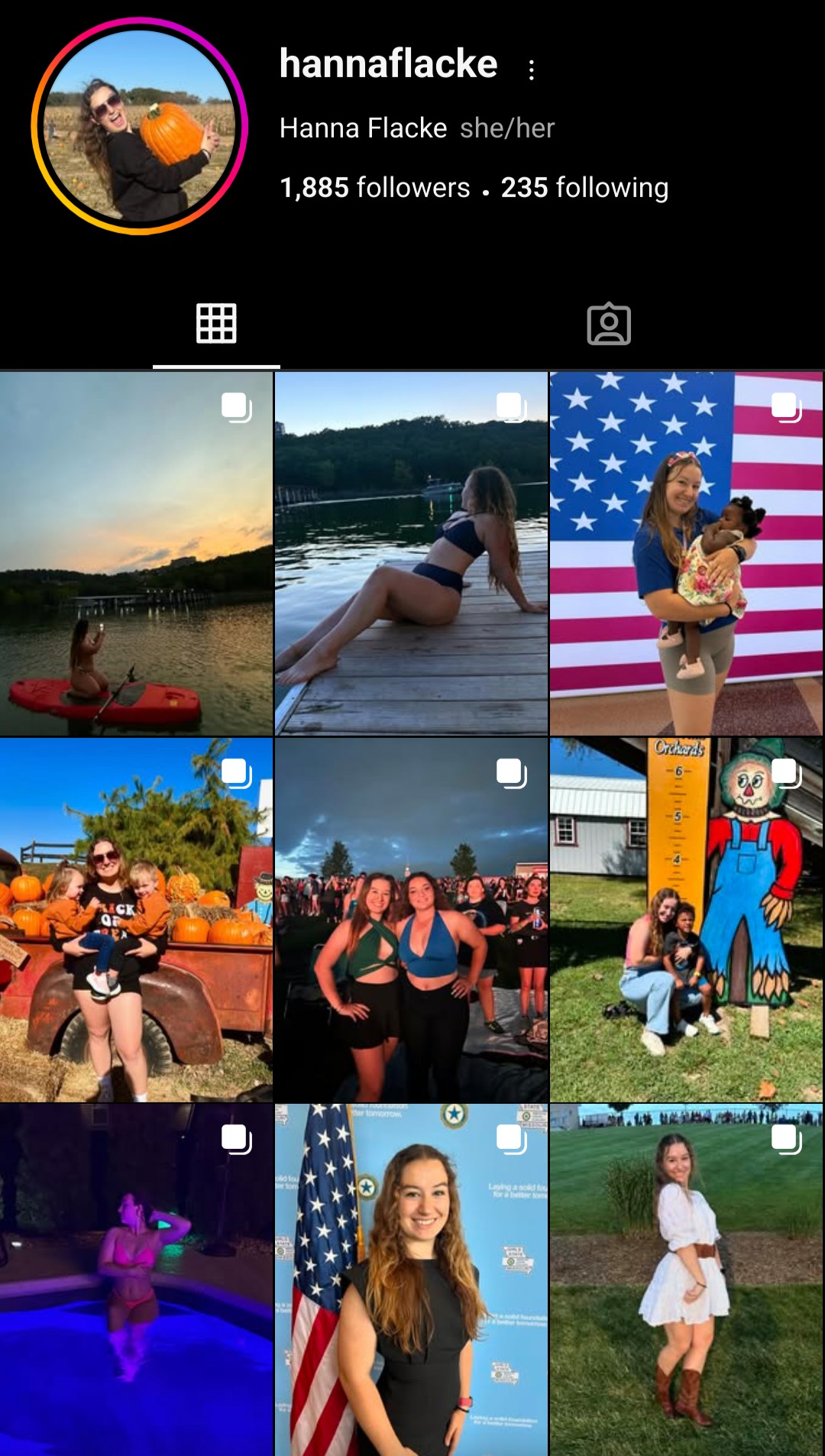Open the blue-lit pool night post
This screenshot has width=825, height=1456.
tap(136, 1280)
